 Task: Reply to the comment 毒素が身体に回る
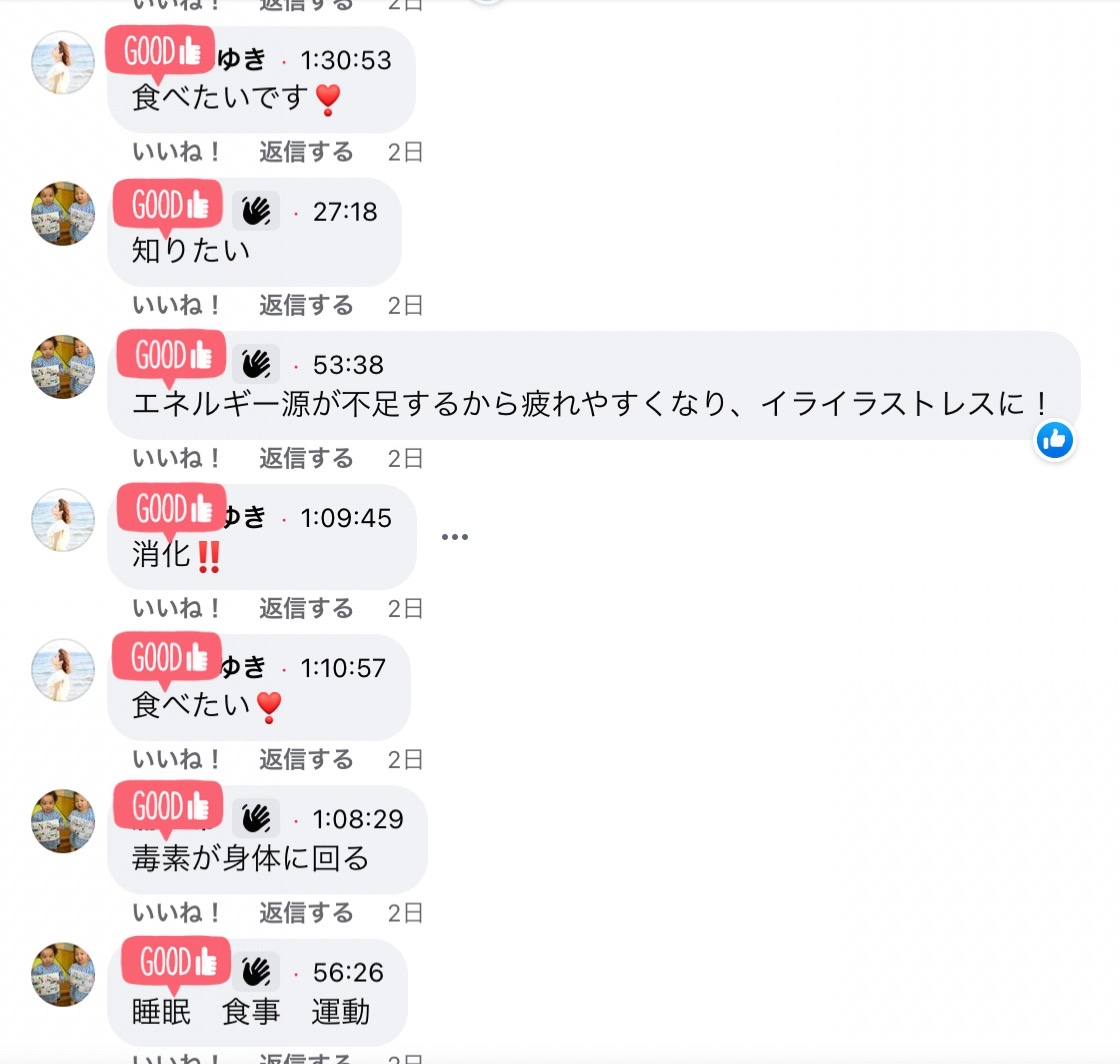[306, 913]
